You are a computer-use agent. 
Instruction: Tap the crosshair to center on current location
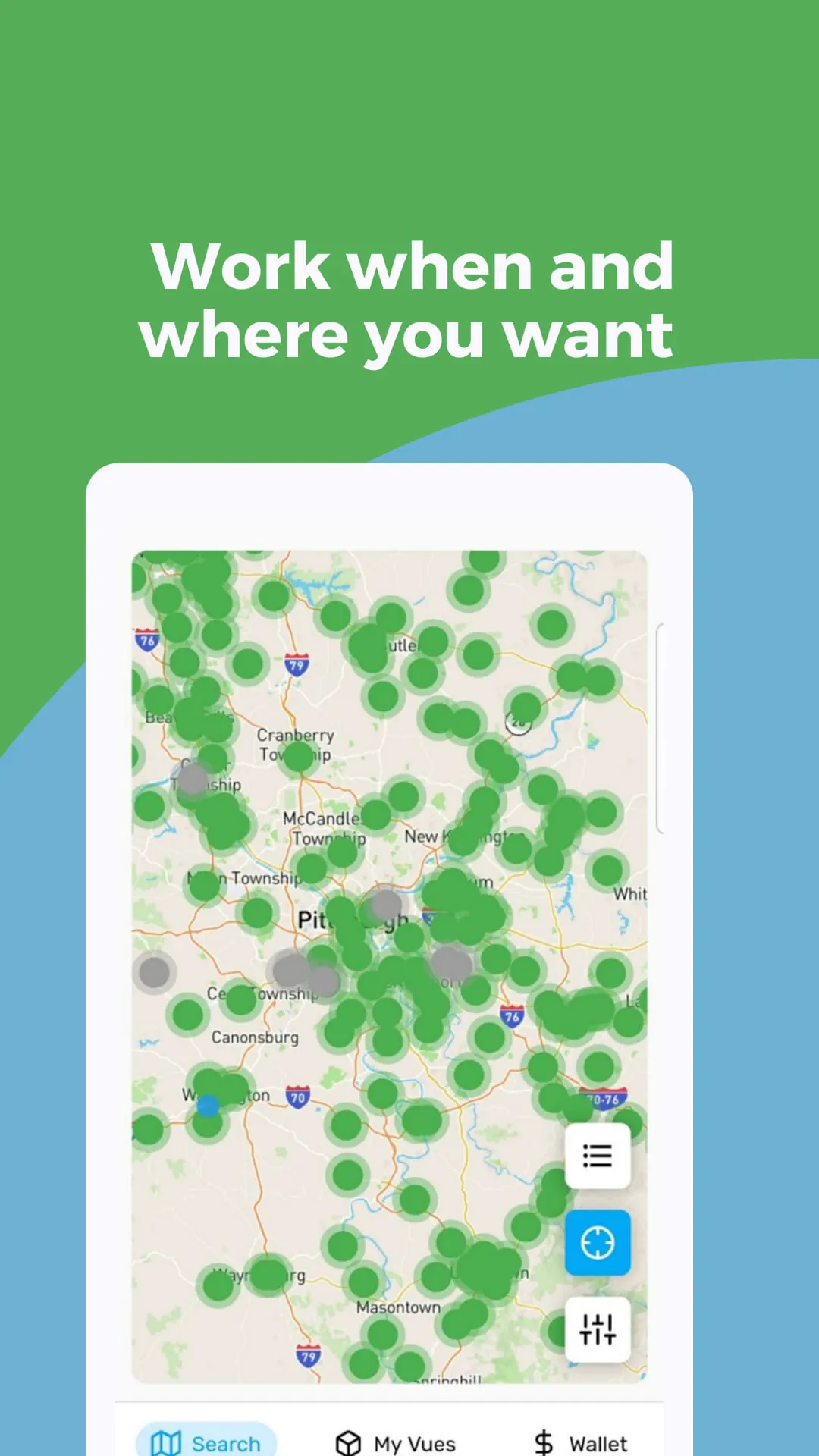[598, 1244]
